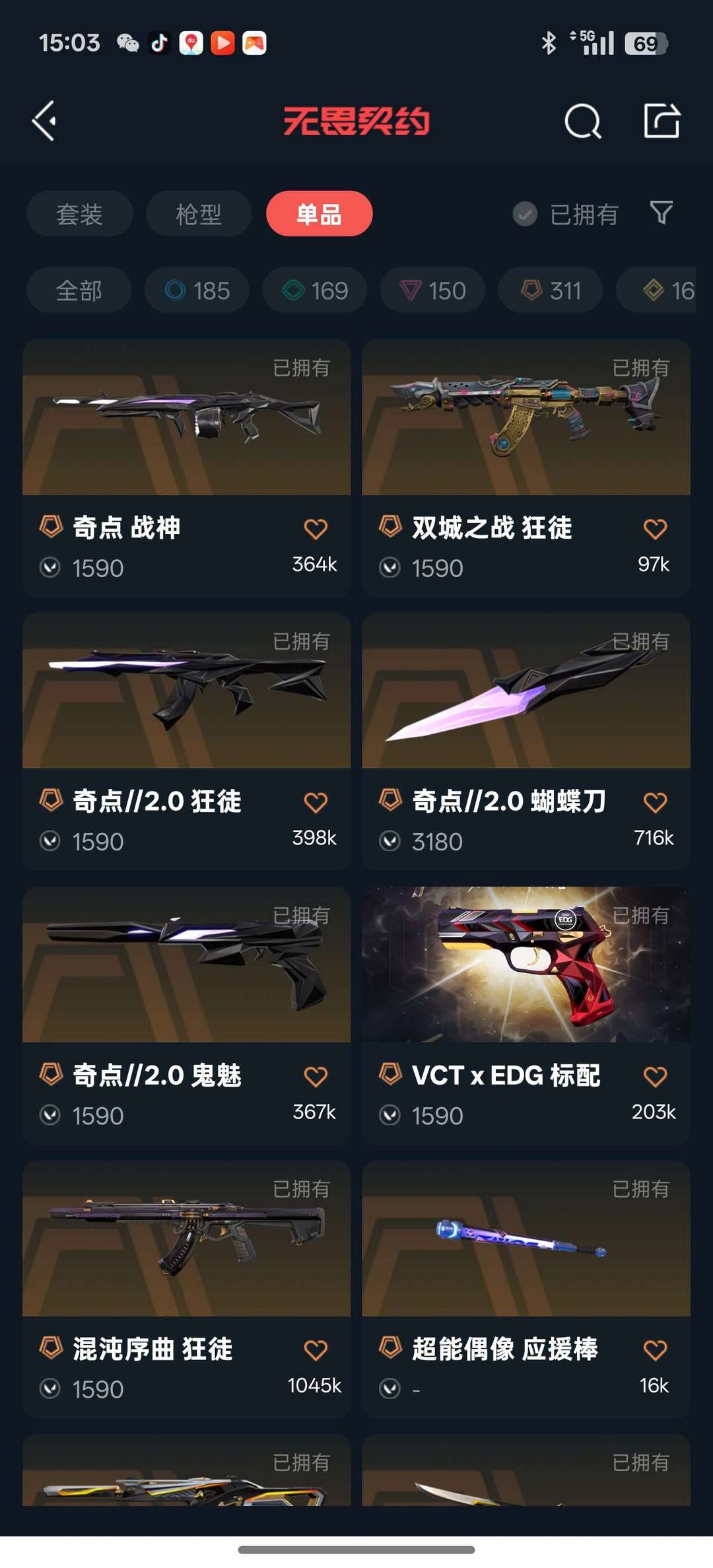Switch to the 枪型 tab
Screen dimensions: 713x1568
click(x=199, y=214)
